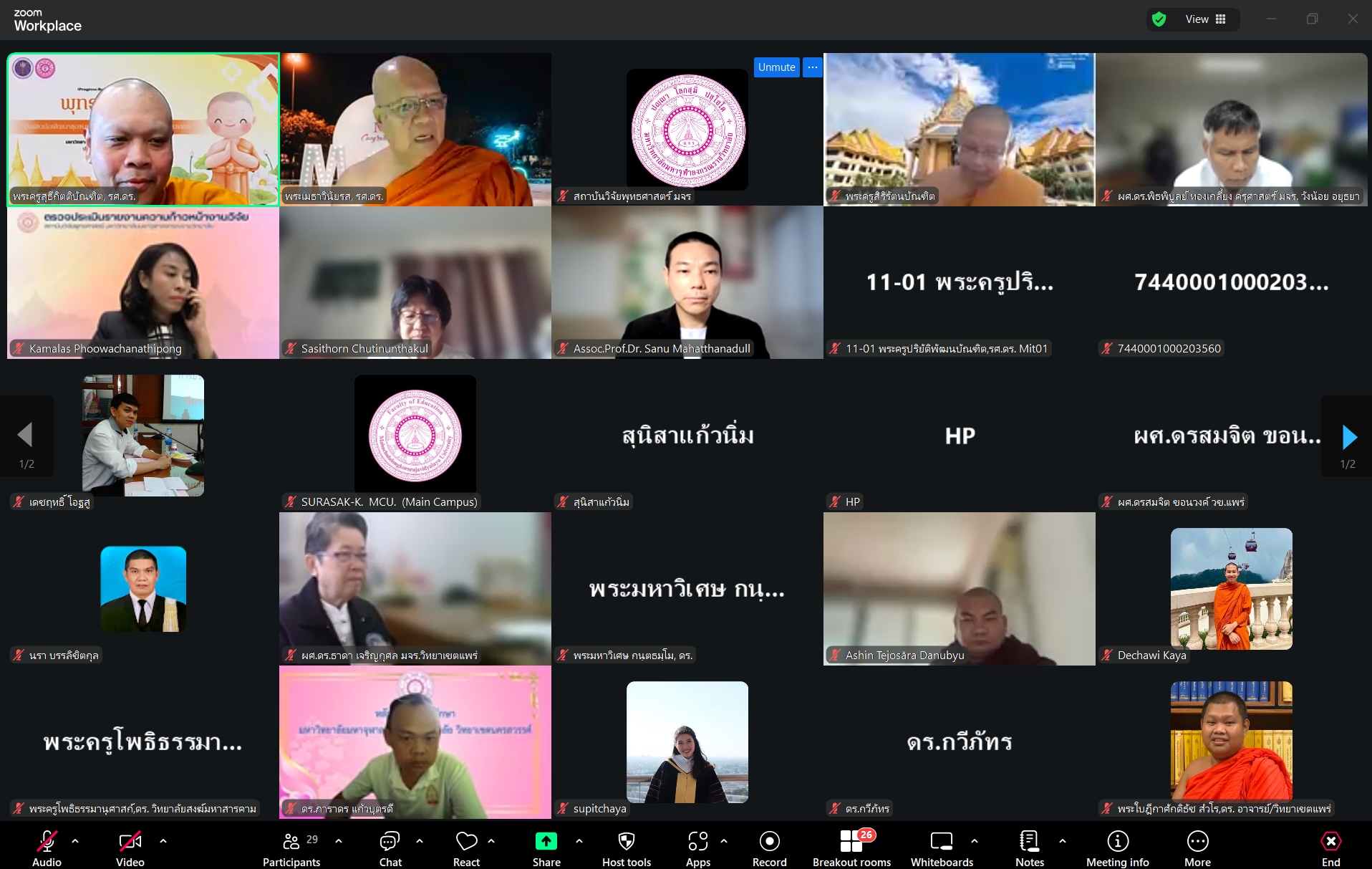Open the Participants panel
The height and width of the screenshot is (869, 1372).
click(291, 847)
